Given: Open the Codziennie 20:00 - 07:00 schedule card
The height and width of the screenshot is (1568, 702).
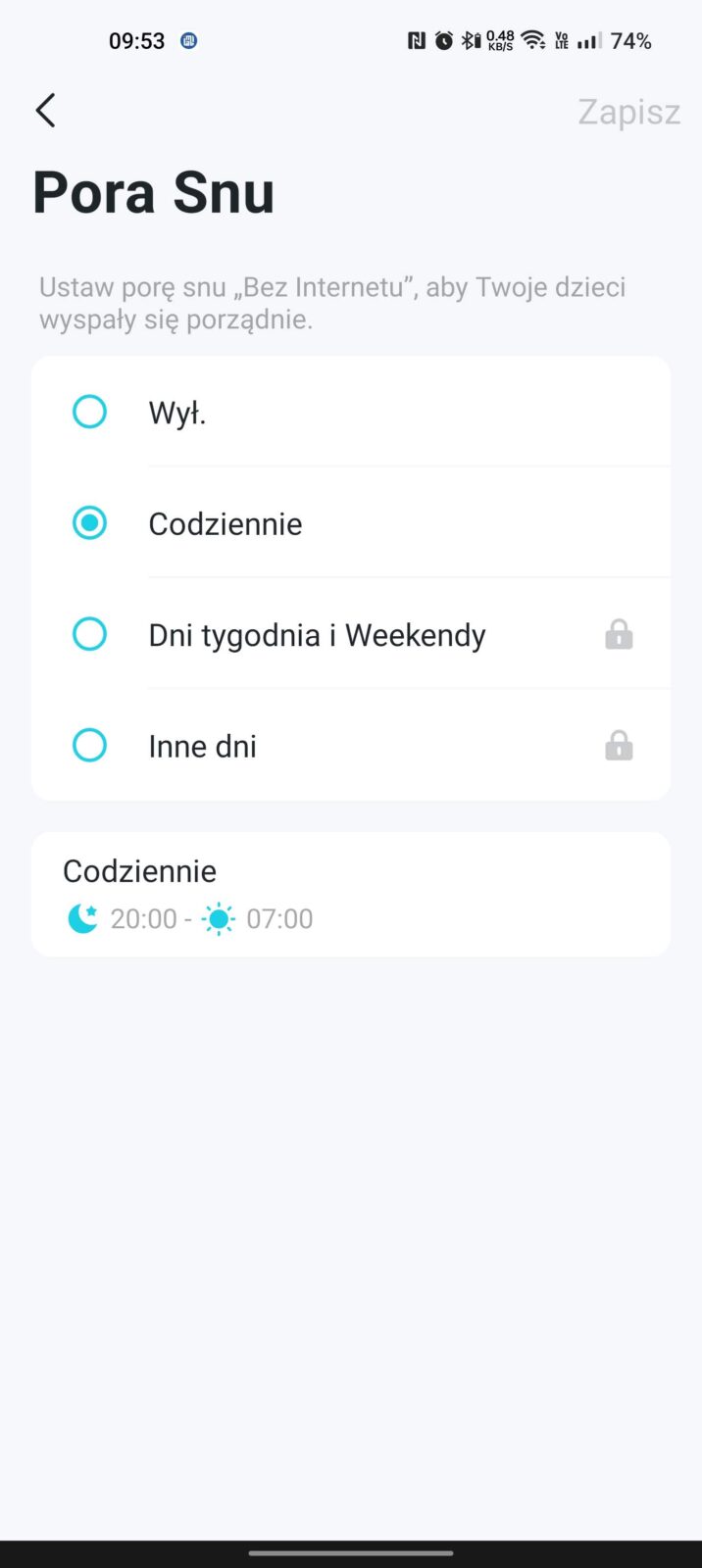Looking at the screenshot, I should point(350,895).
